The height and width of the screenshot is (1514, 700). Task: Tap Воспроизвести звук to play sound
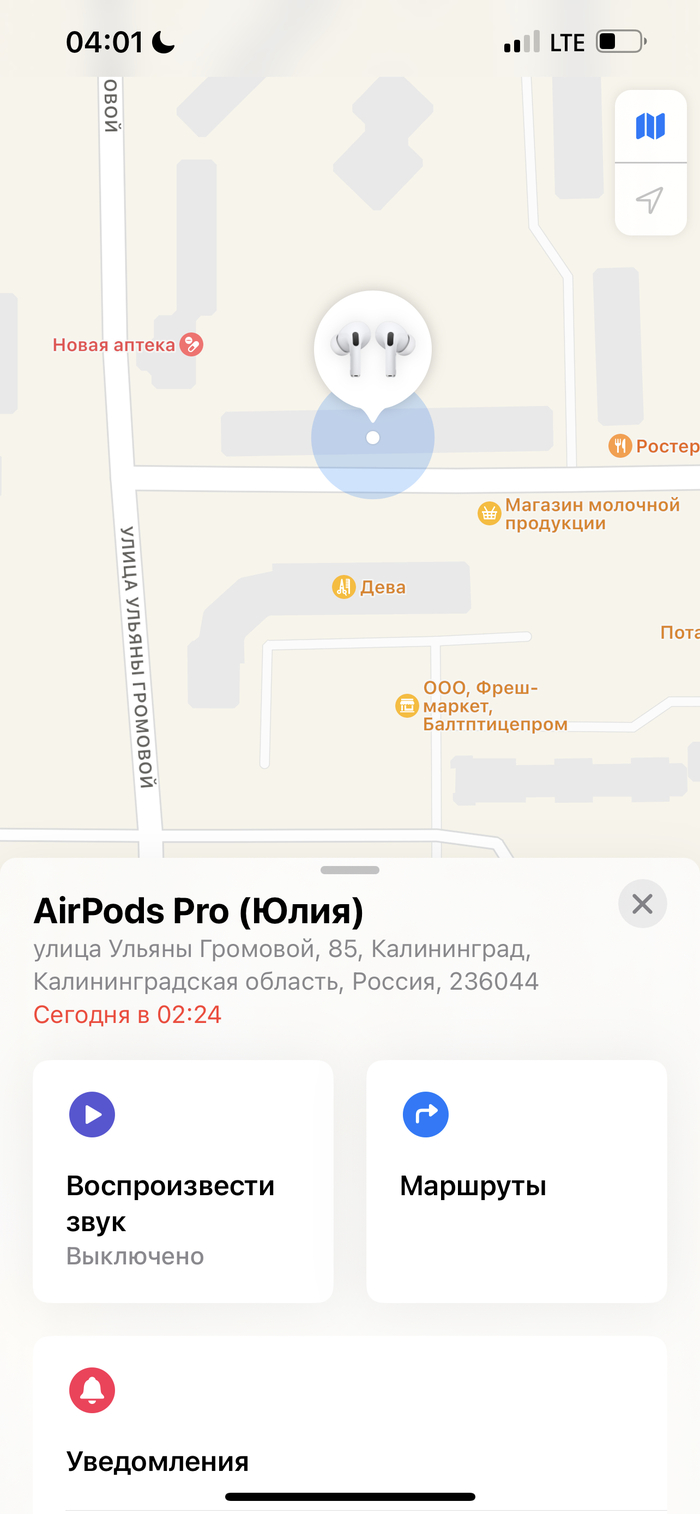tap(183, 1180)
